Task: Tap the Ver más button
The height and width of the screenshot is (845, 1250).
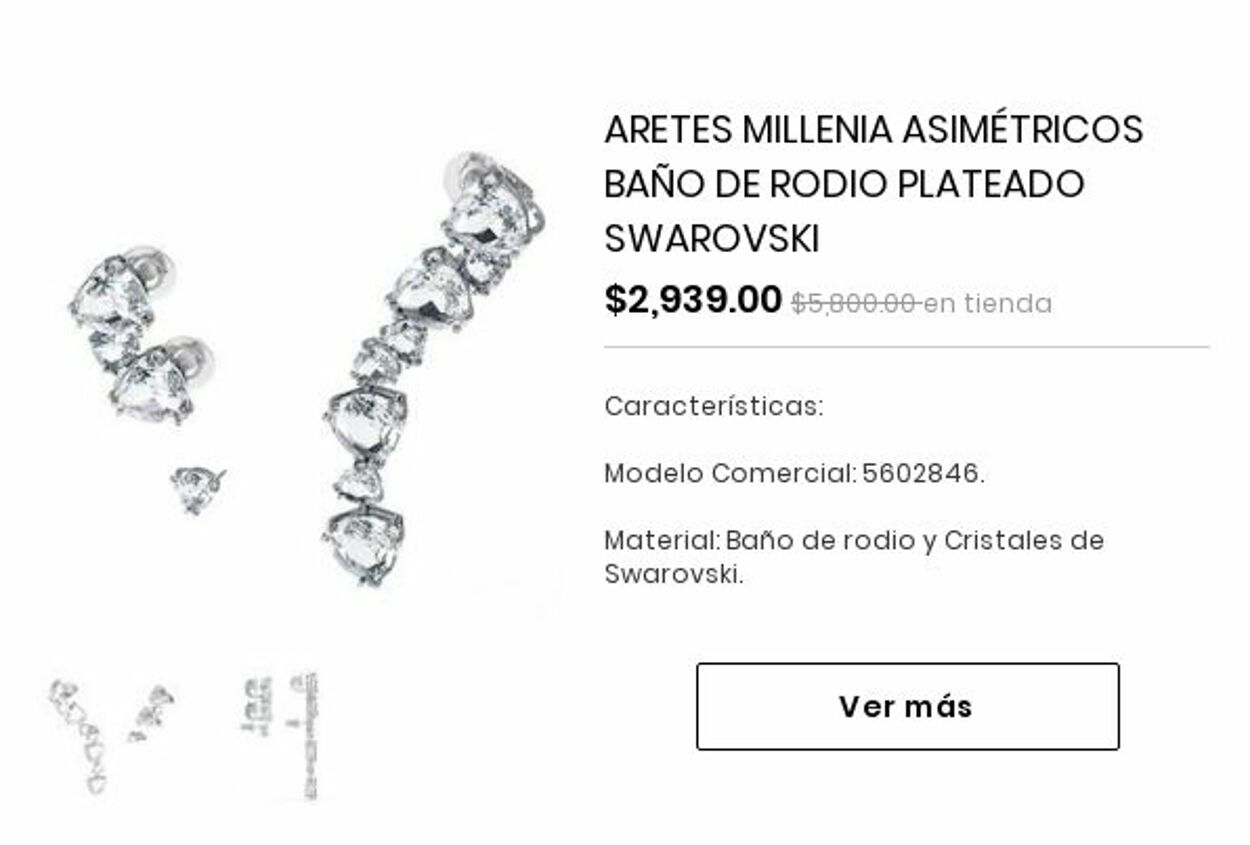Action: point(907,706)
